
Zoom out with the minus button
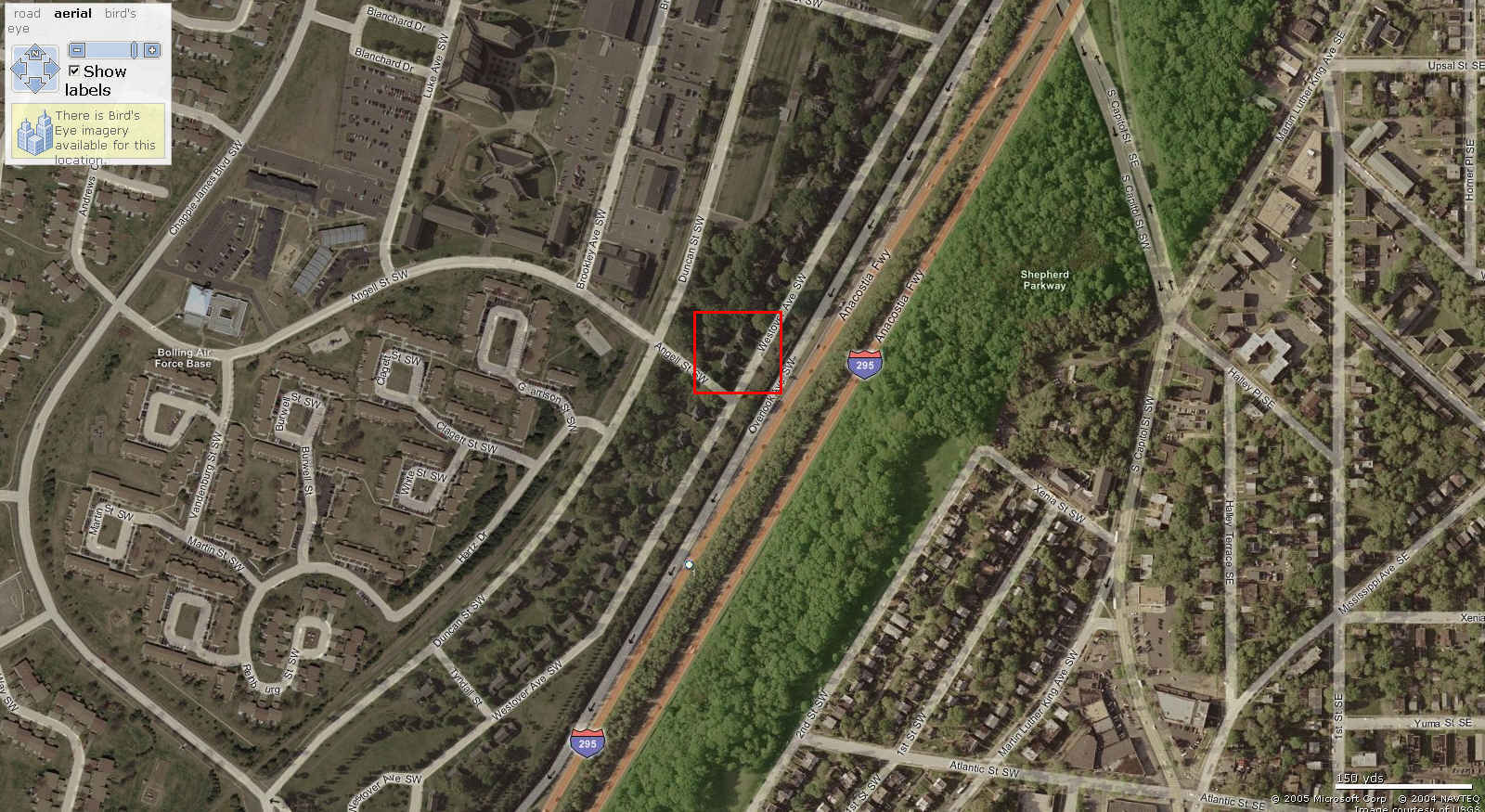pyautogui.click(x=77, y=50)
